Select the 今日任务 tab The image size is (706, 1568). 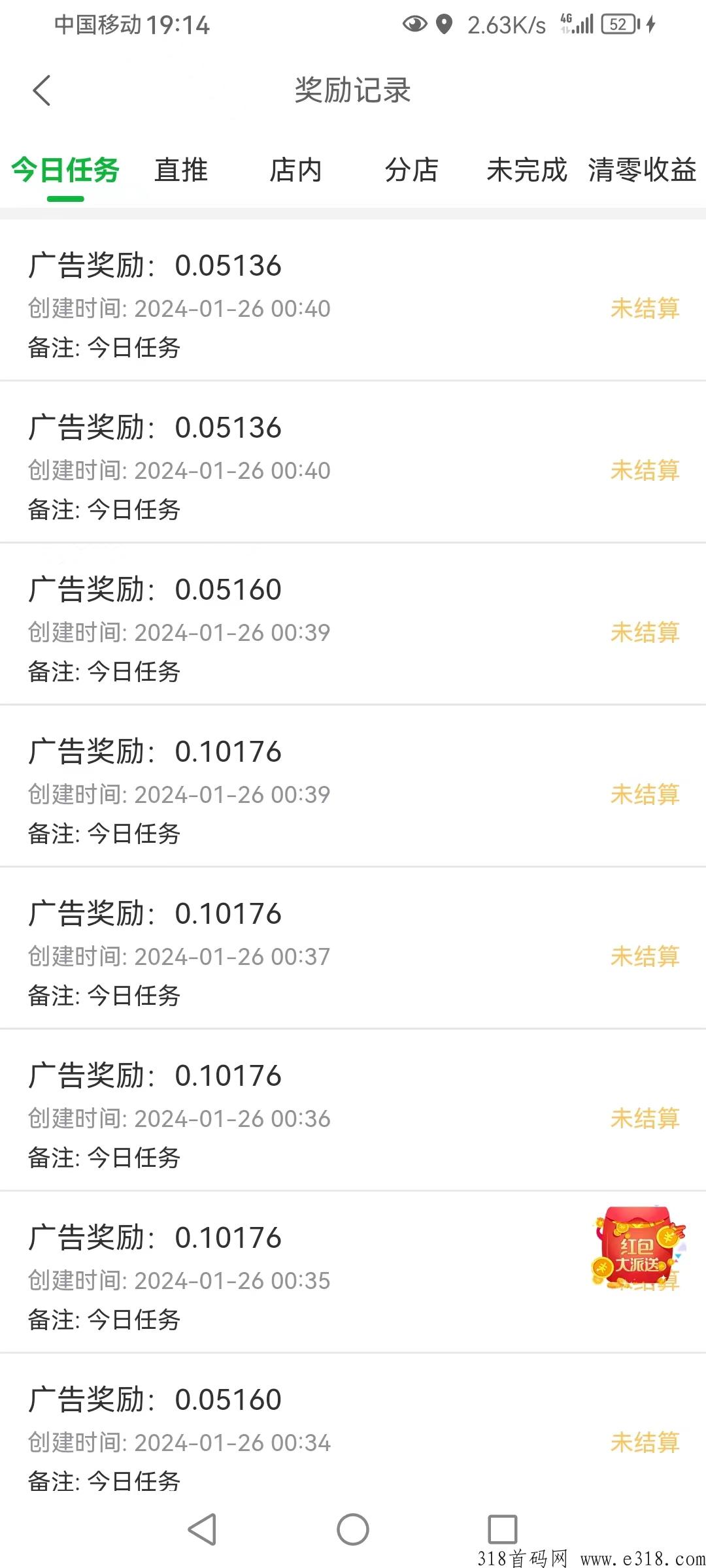(x=65, y=171)
